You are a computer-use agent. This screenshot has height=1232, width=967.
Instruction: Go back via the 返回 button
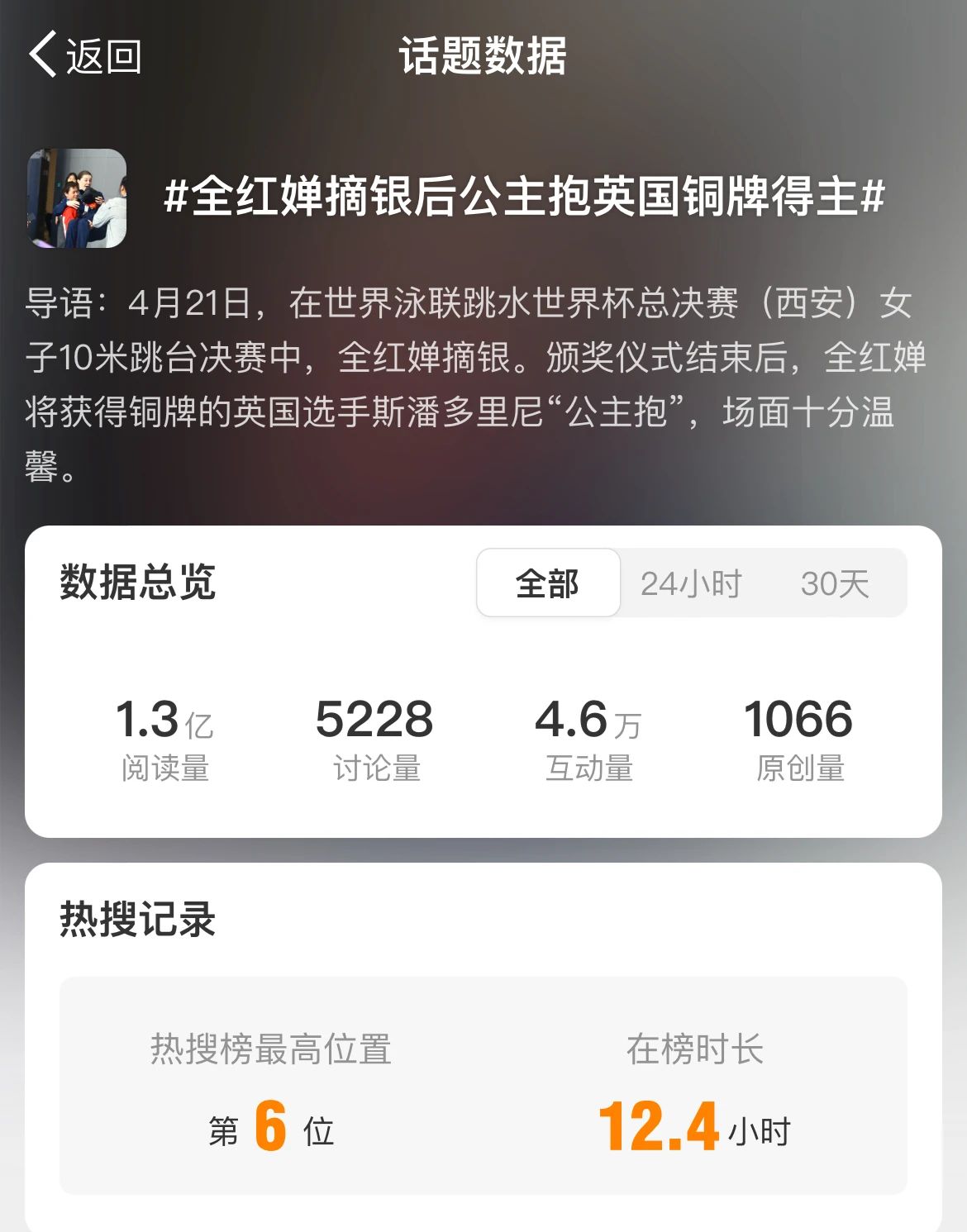[85, 56]
